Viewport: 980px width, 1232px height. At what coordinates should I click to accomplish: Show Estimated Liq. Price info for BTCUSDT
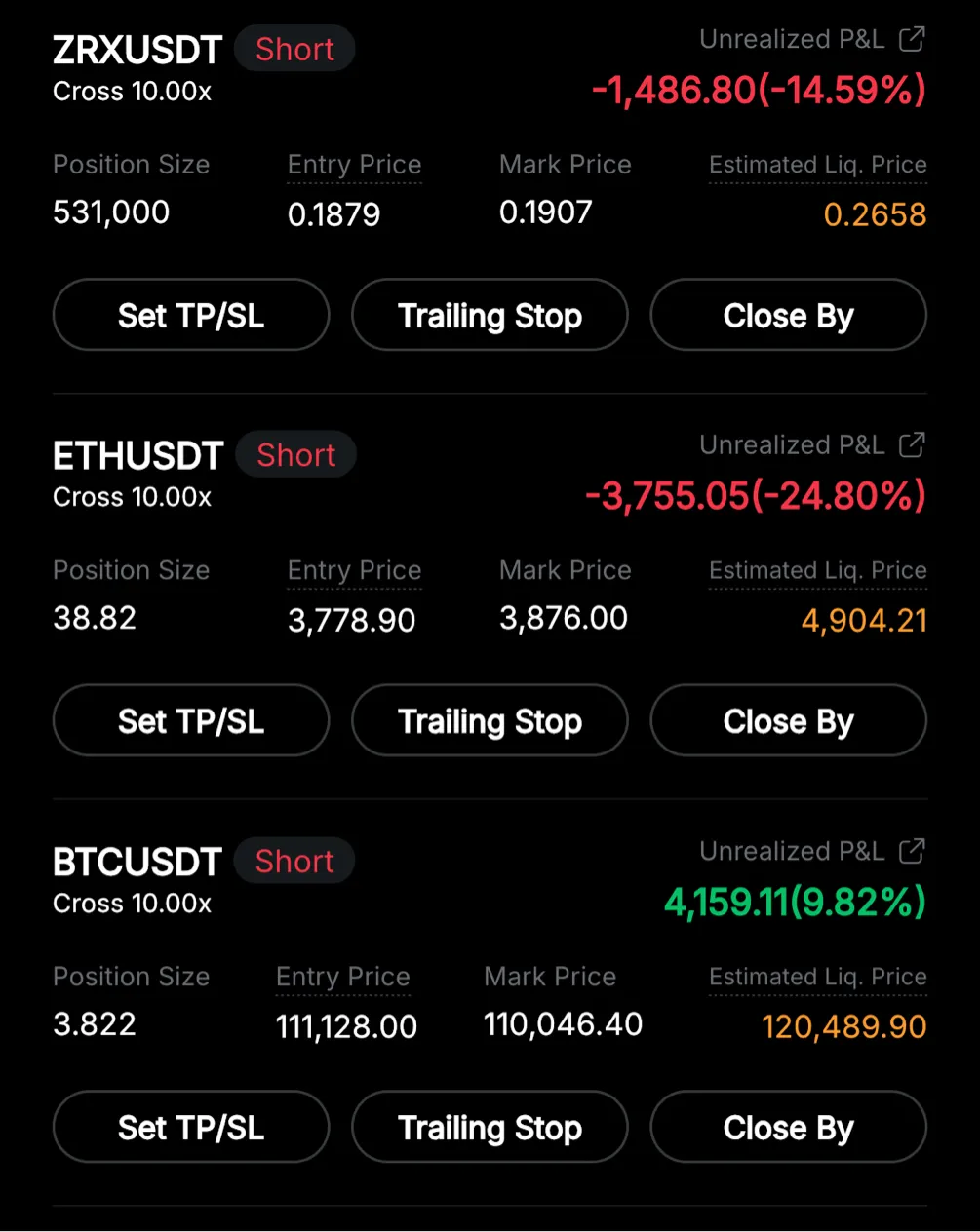[x=817, y=977]
